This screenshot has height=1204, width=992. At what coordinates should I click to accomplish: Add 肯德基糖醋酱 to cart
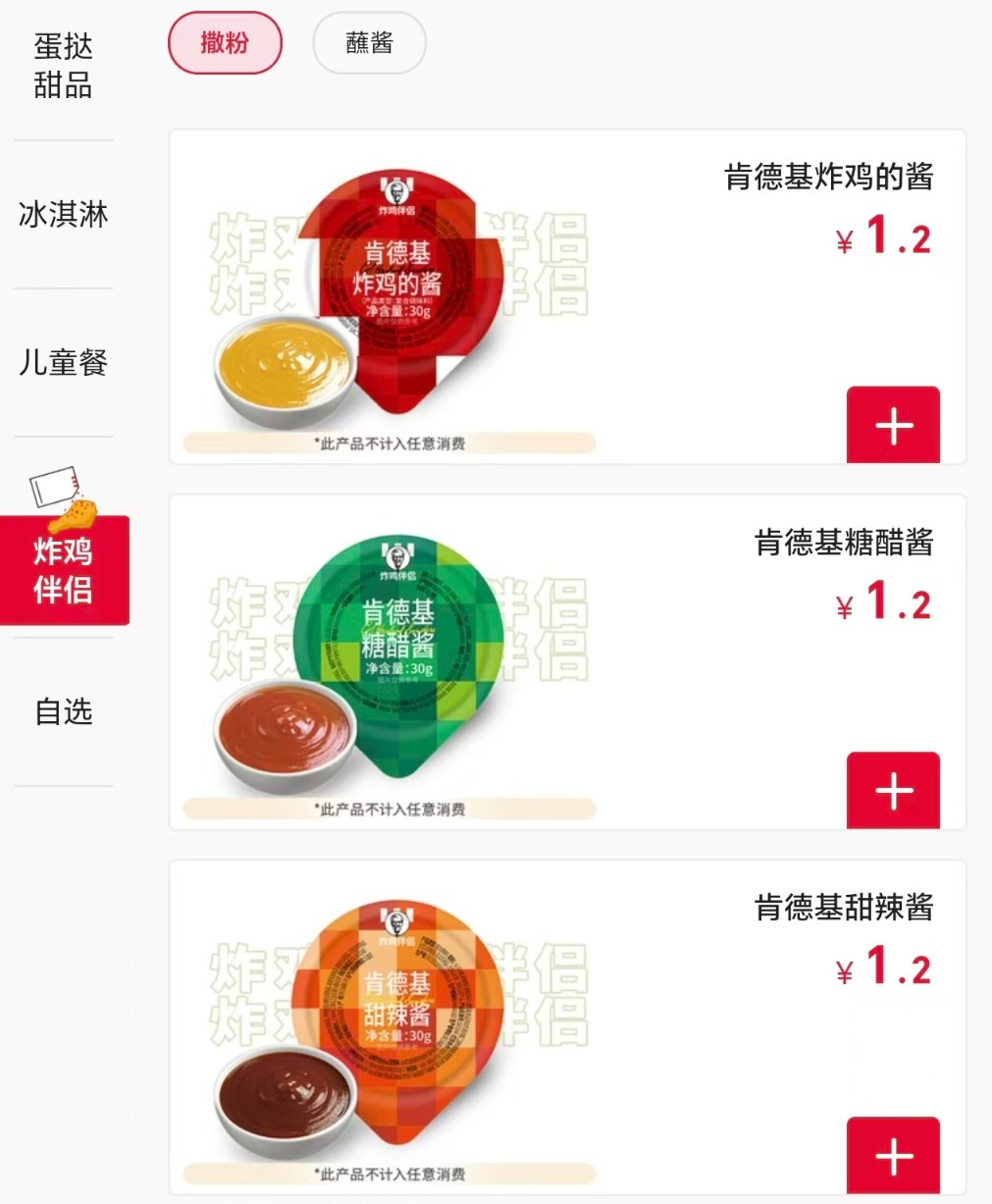point(892,790)
